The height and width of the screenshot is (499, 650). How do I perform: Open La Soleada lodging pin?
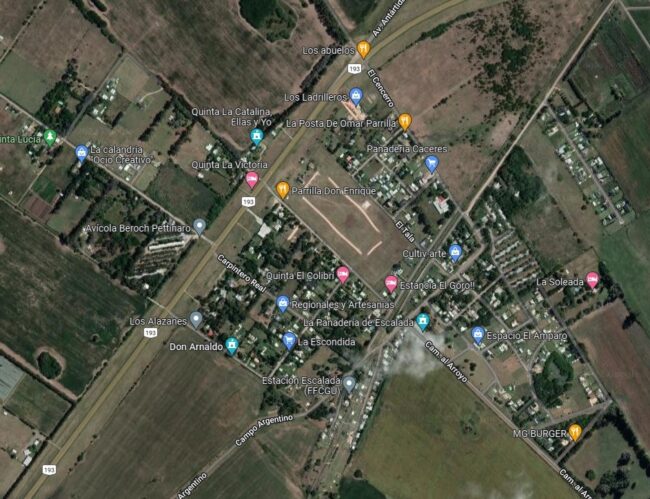592,280
